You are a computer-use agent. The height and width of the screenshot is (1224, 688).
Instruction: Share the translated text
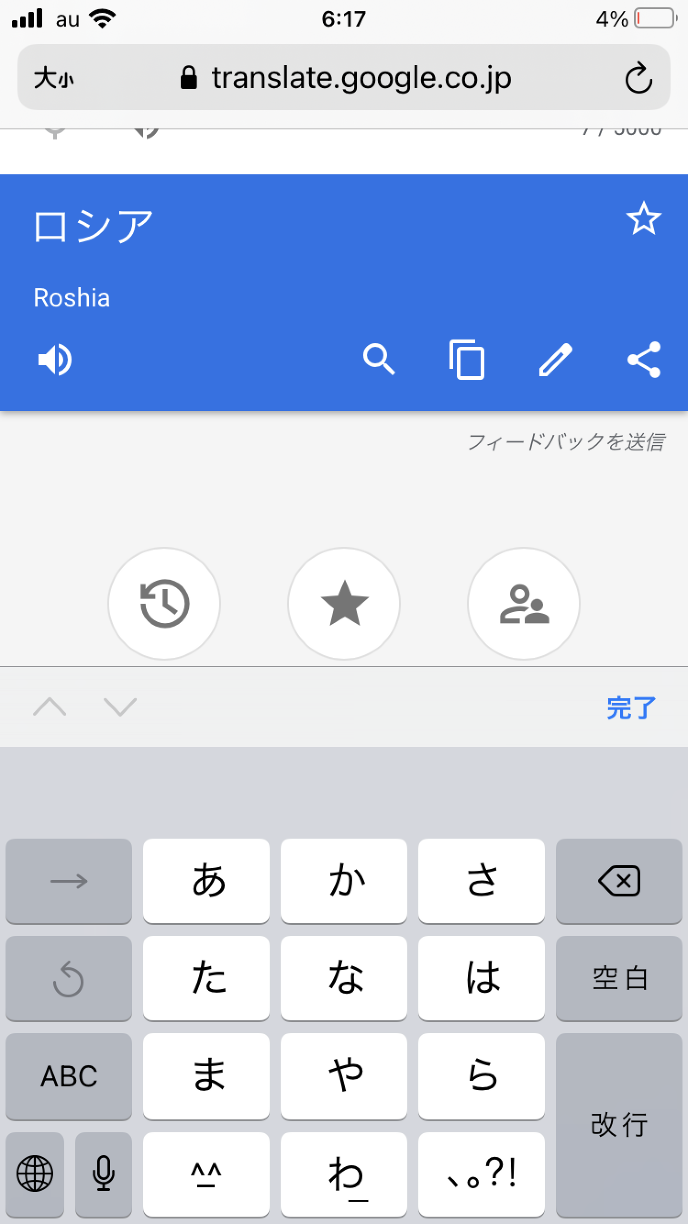pos(644,360)
